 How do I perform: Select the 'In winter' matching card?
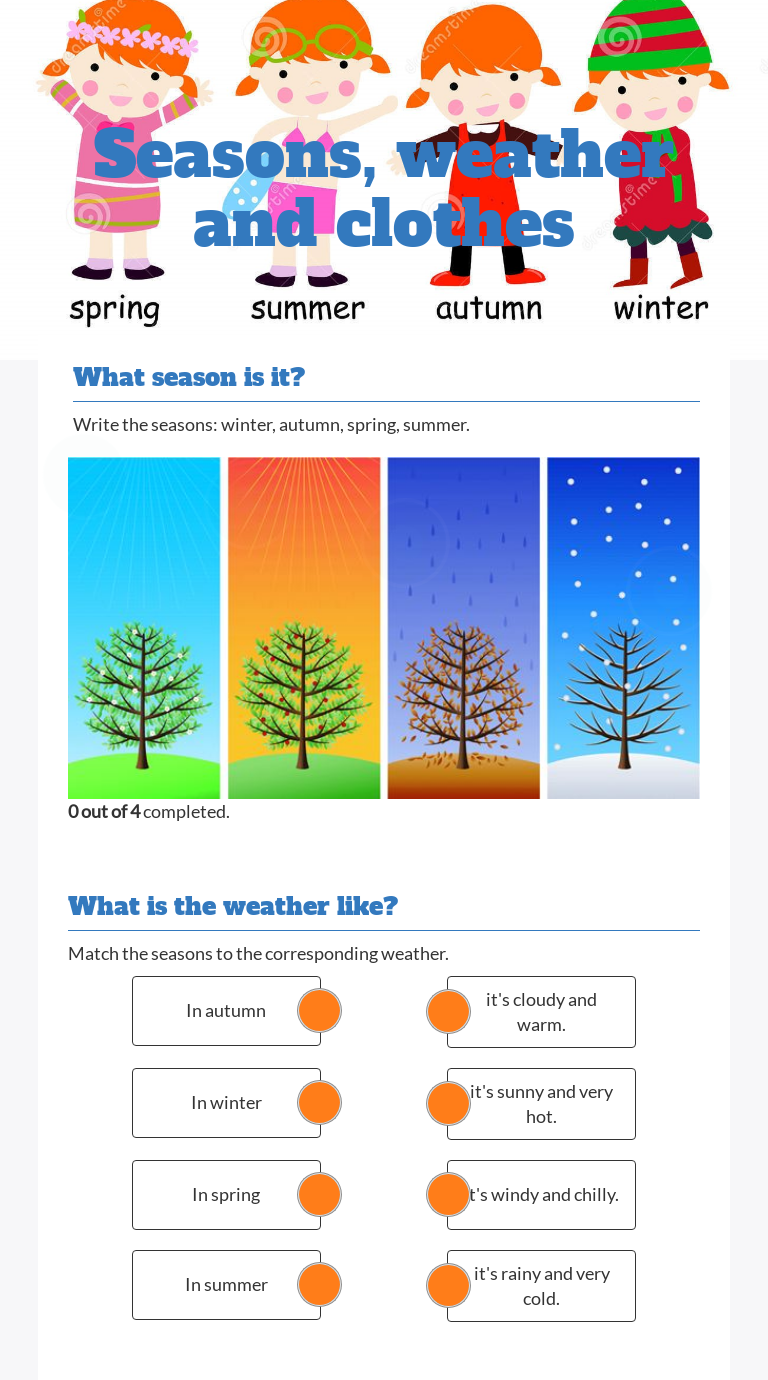pos(226,1103)
